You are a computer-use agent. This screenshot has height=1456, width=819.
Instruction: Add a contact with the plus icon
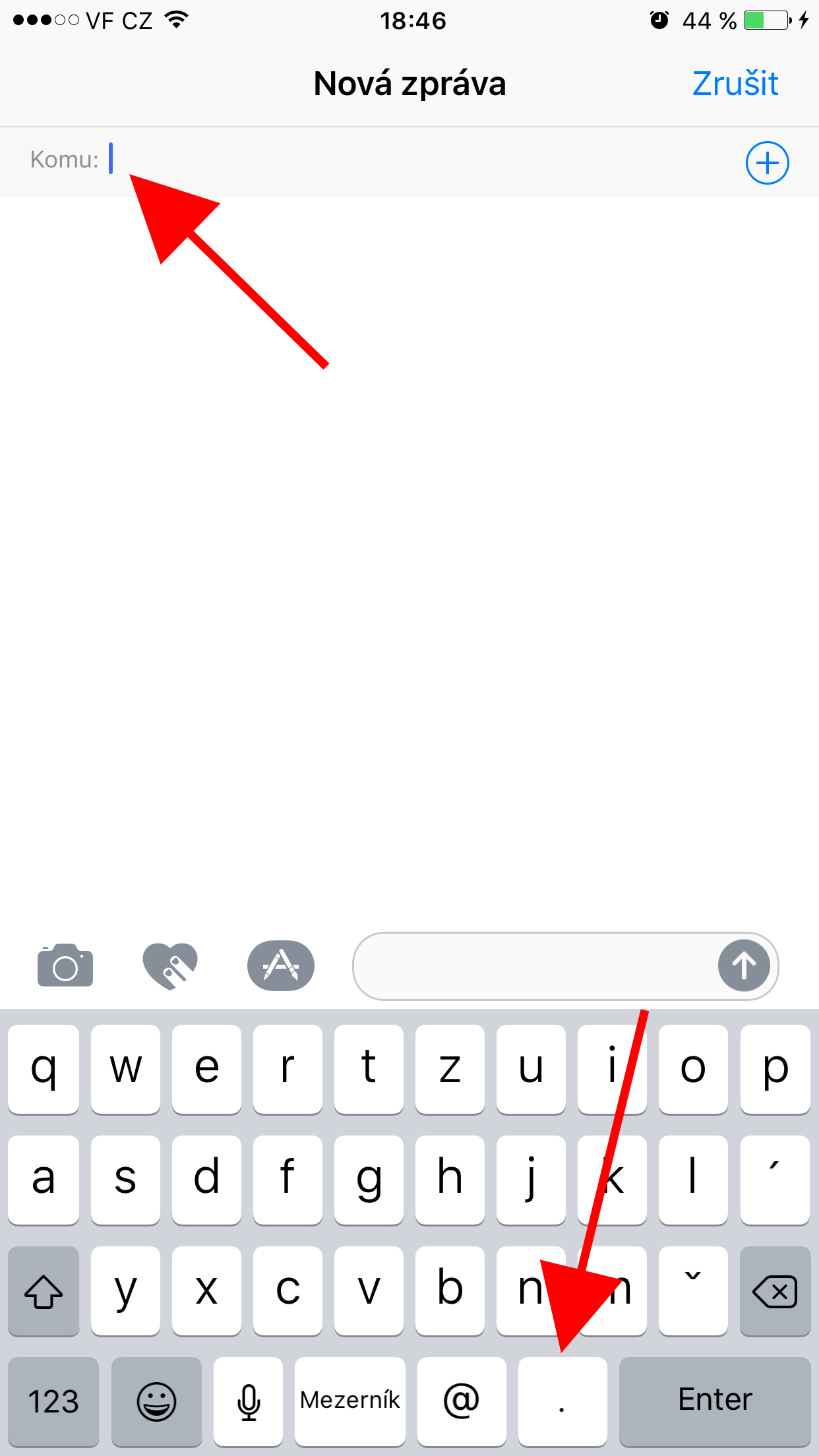[767, 163]
